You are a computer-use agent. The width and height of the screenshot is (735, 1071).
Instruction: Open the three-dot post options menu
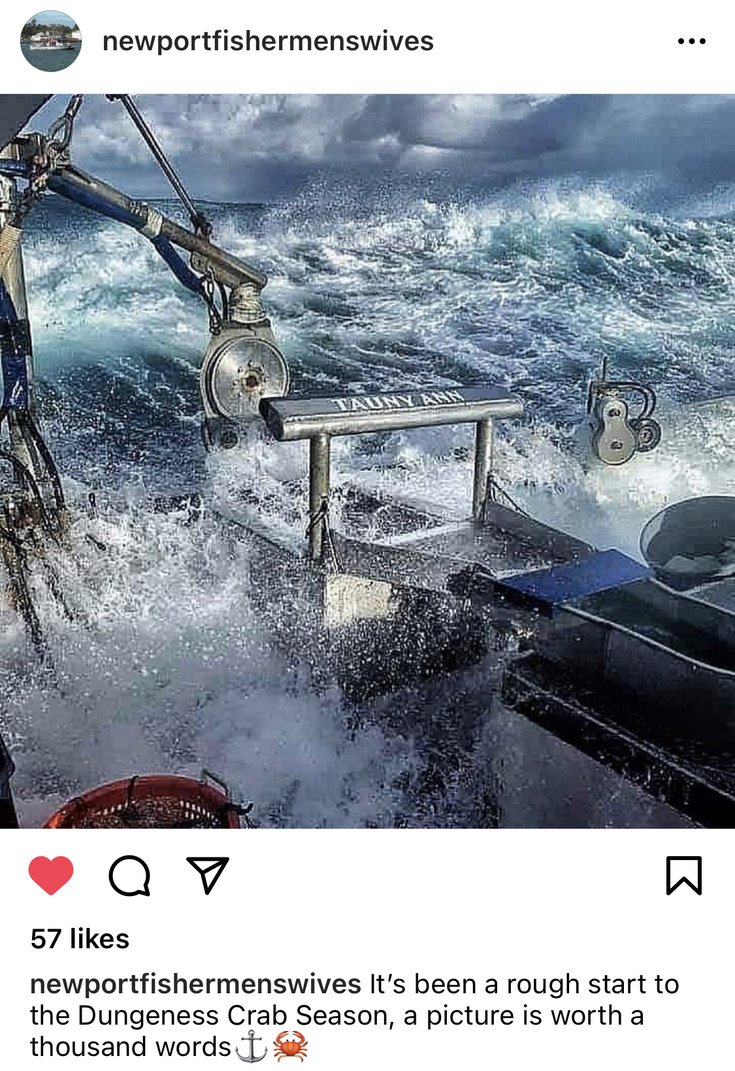[691, 41]
